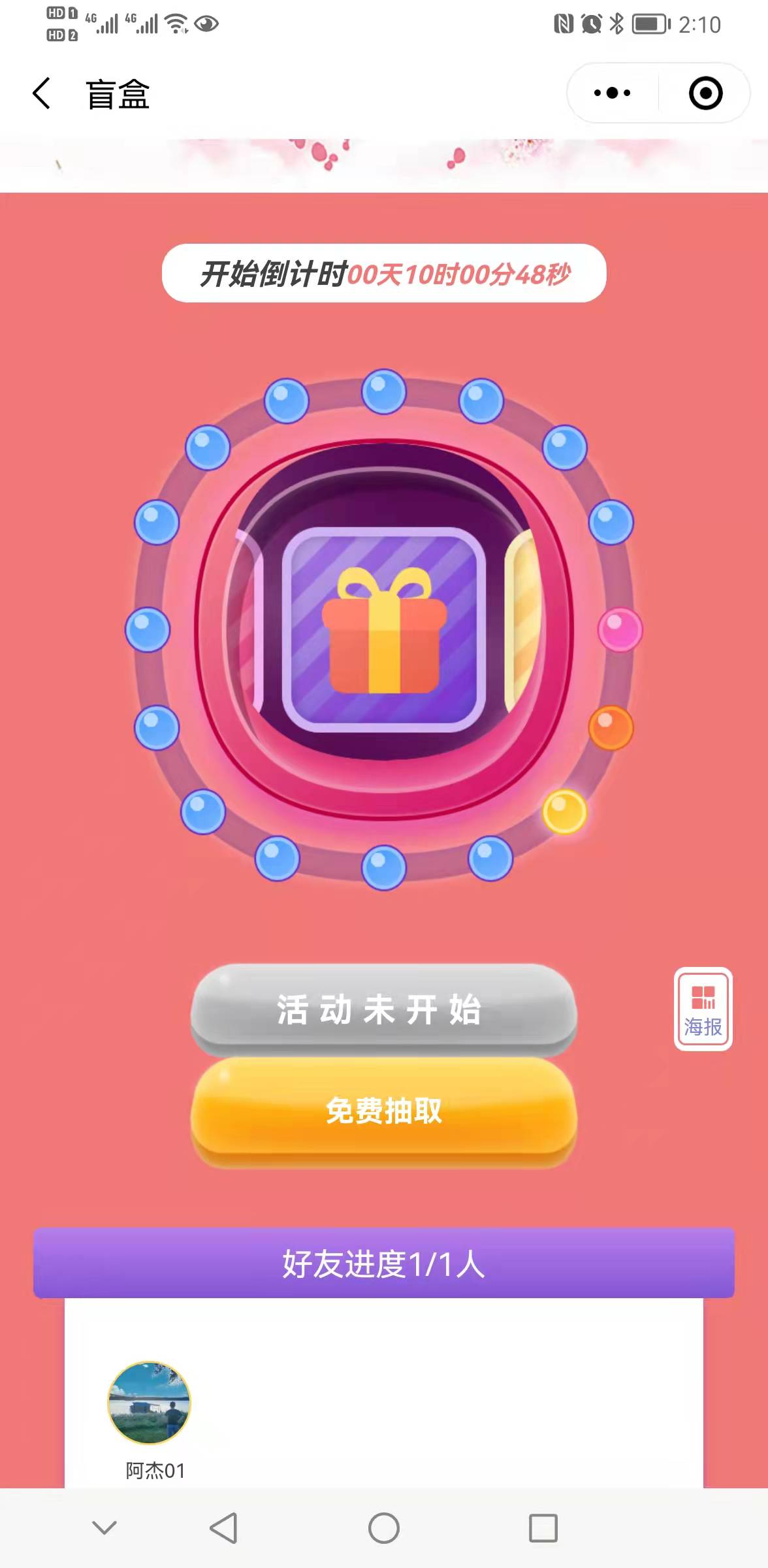Image resolution: width=768 pixels, height=1568 pixels.
Task: Open the mini program more options menu
Action: 612,93
